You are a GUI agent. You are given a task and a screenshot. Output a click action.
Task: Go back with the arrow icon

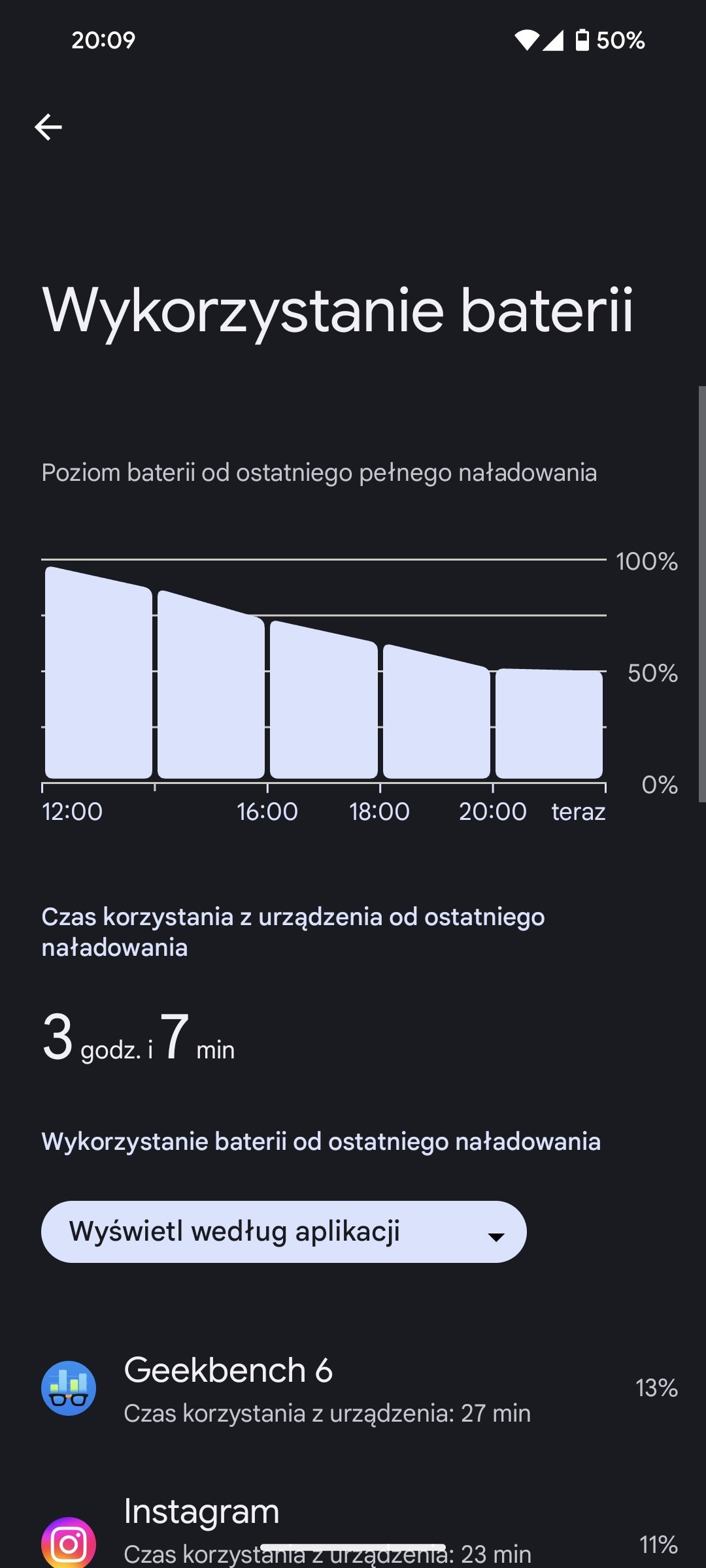tap(48, 127)
